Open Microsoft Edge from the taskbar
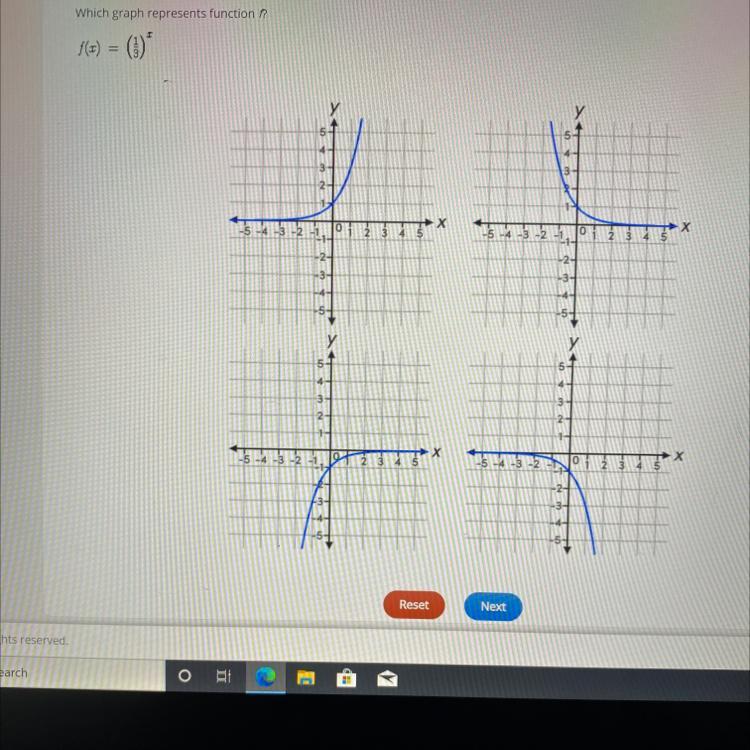 [x=265, y=677]
